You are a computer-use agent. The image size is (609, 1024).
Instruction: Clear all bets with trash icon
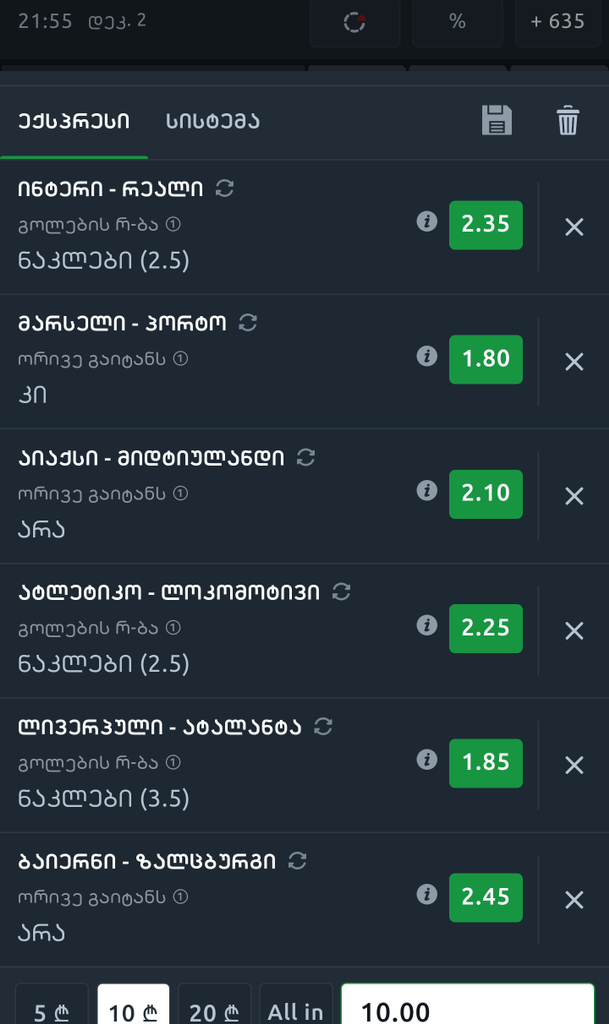pyautogui.click(x=567, y=121)
